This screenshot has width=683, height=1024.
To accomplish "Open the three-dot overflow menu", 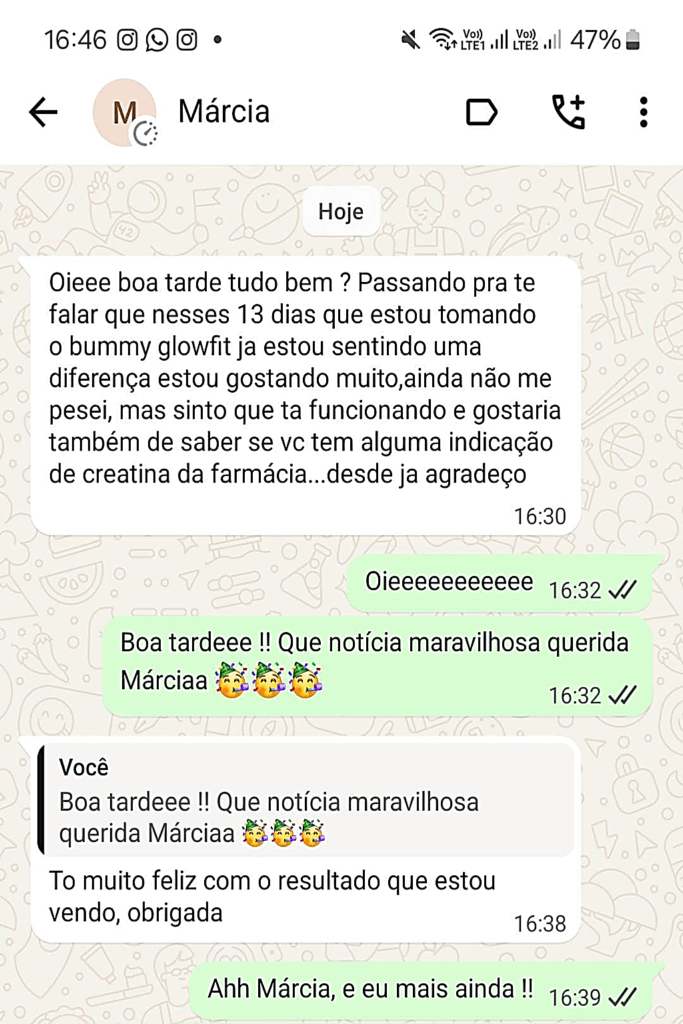I will point(643,112).
